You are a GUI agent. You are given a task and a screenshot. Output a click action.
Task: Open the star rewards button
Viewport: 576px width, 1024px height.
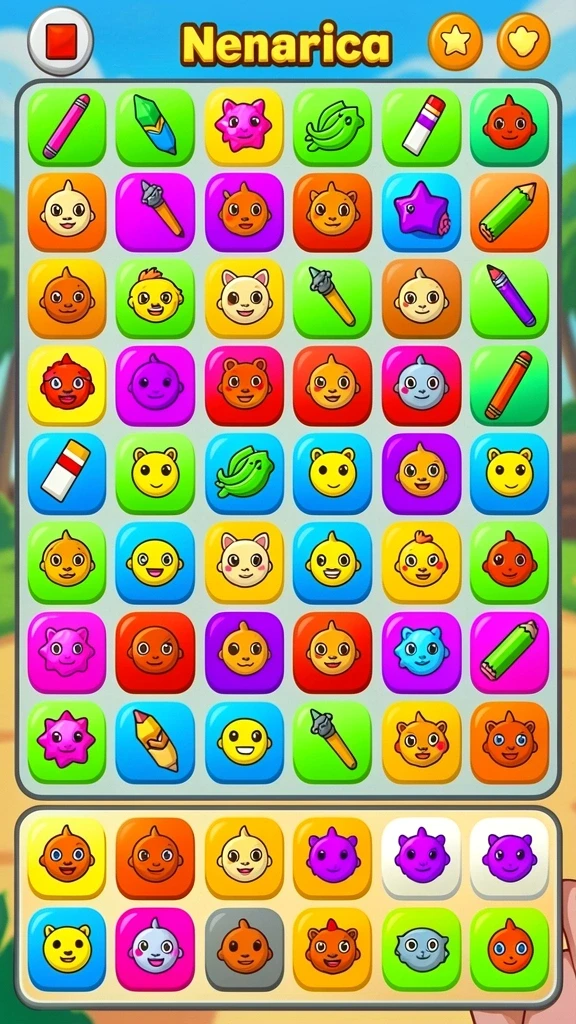coord(455,41)
